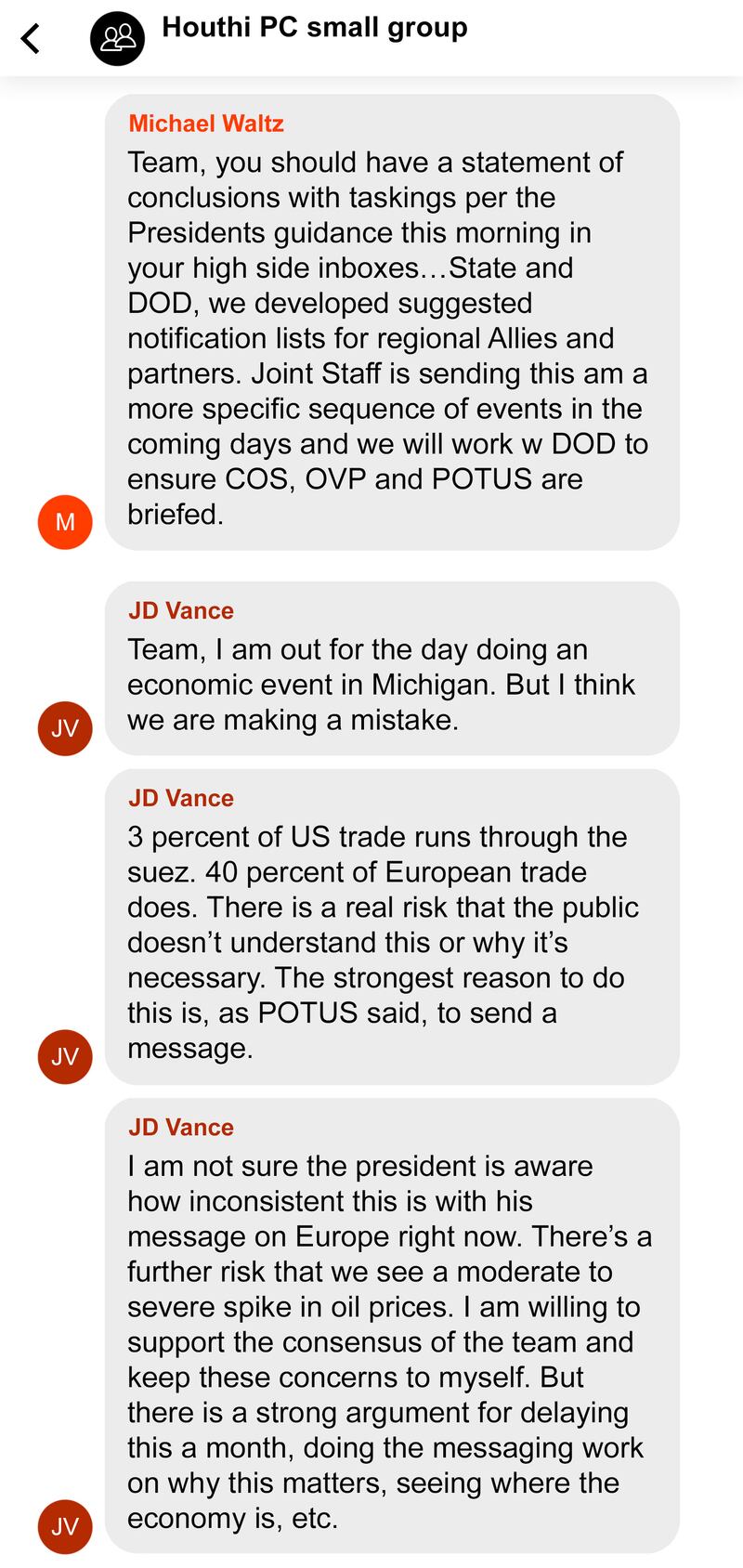Tap JV avatar beside the Michigan message
743x1568 pixels.
tap(65, 728)
